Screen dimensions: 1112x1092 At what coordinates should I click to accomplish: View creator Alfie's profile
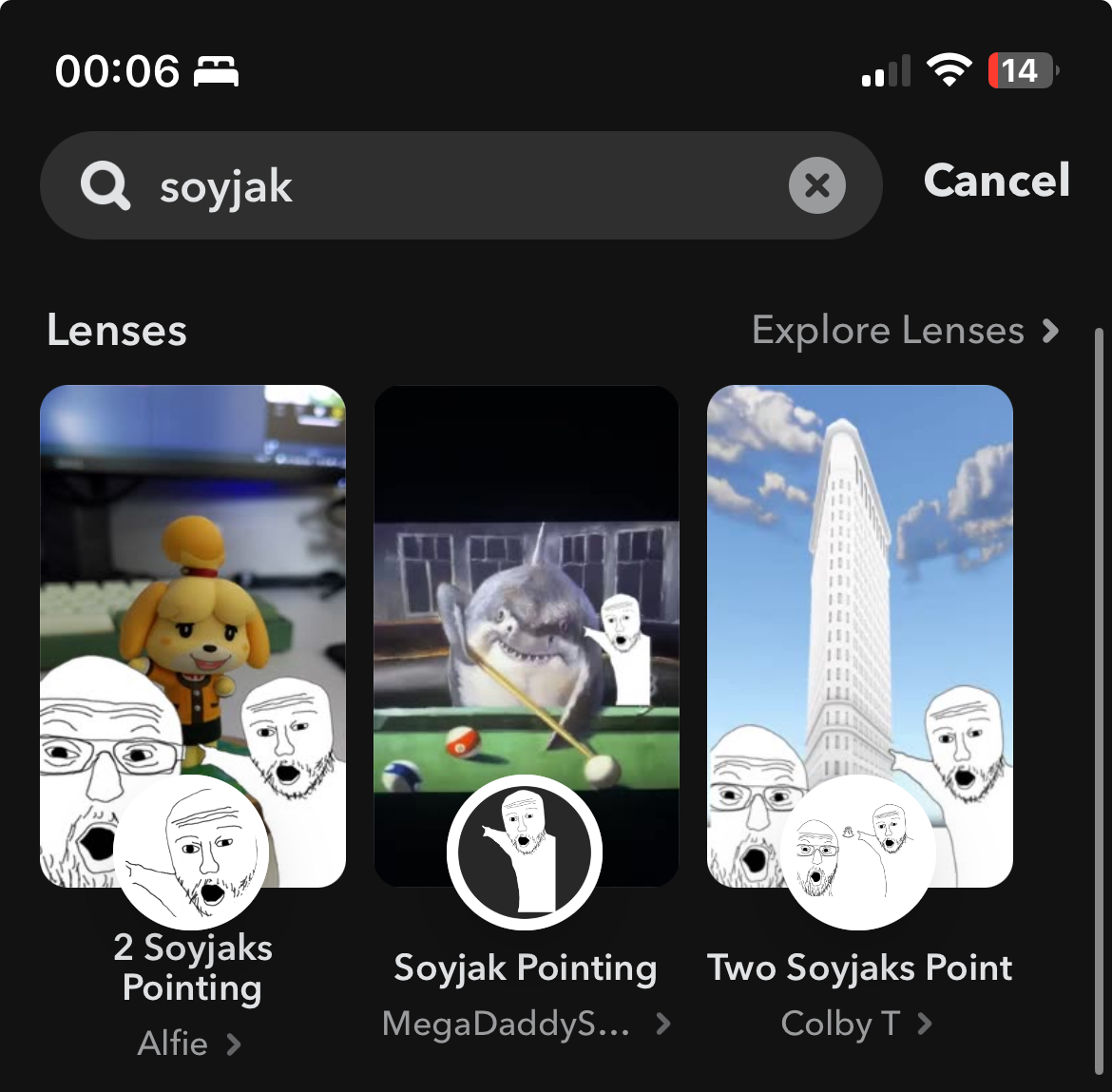[x=188, y=1044]
